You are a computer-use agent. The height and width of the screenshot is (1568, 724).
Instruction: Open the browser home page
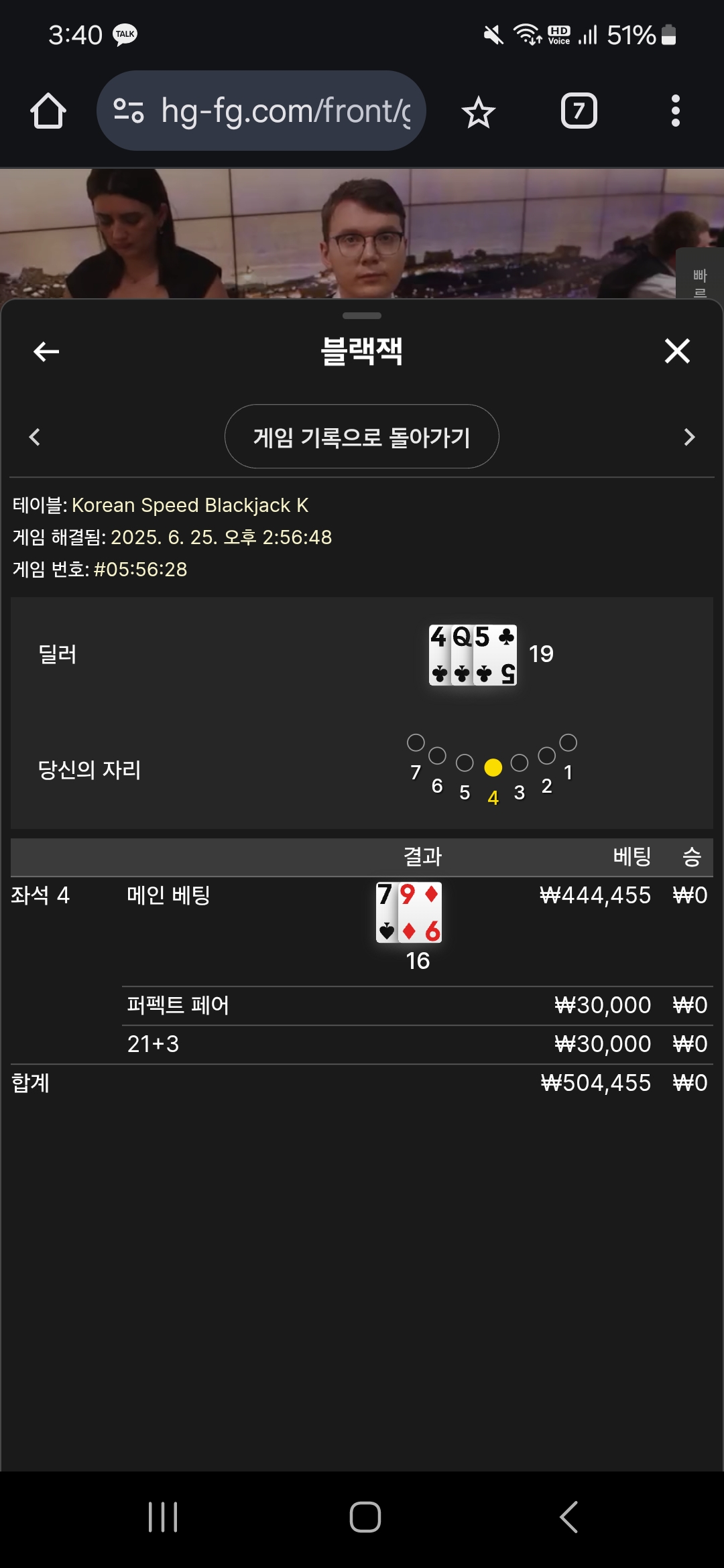(48, 111)
